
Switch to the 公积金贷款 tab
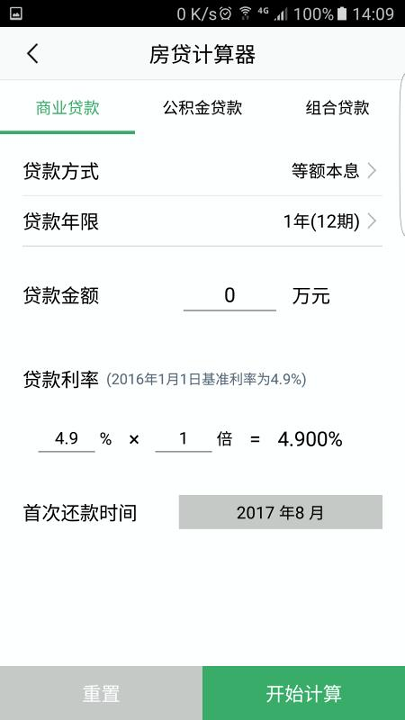tap(202, 108)
